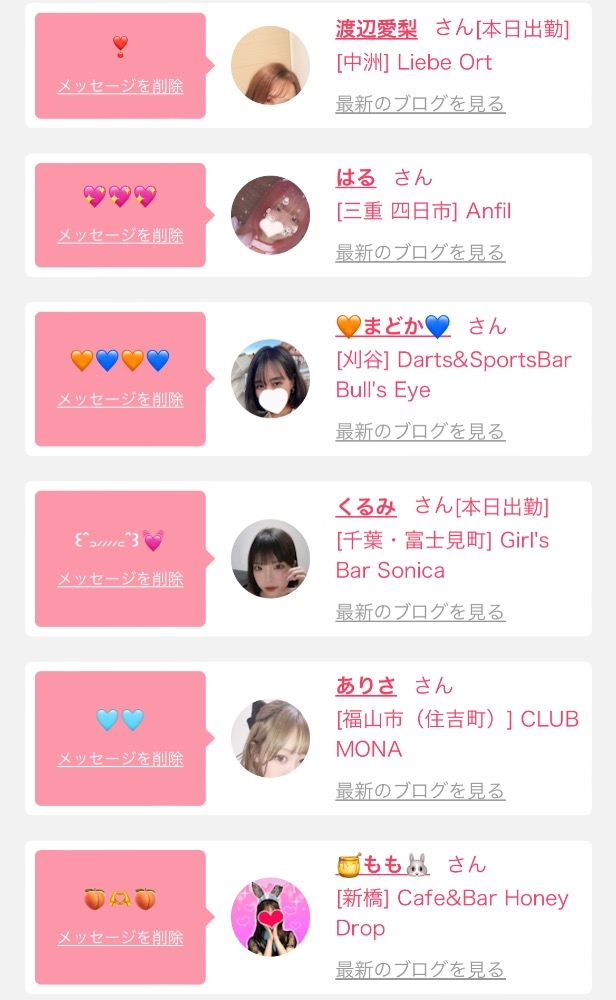Delete the message sent to 渡辺愛梨
616x1000 pixels.
point(120,86)
